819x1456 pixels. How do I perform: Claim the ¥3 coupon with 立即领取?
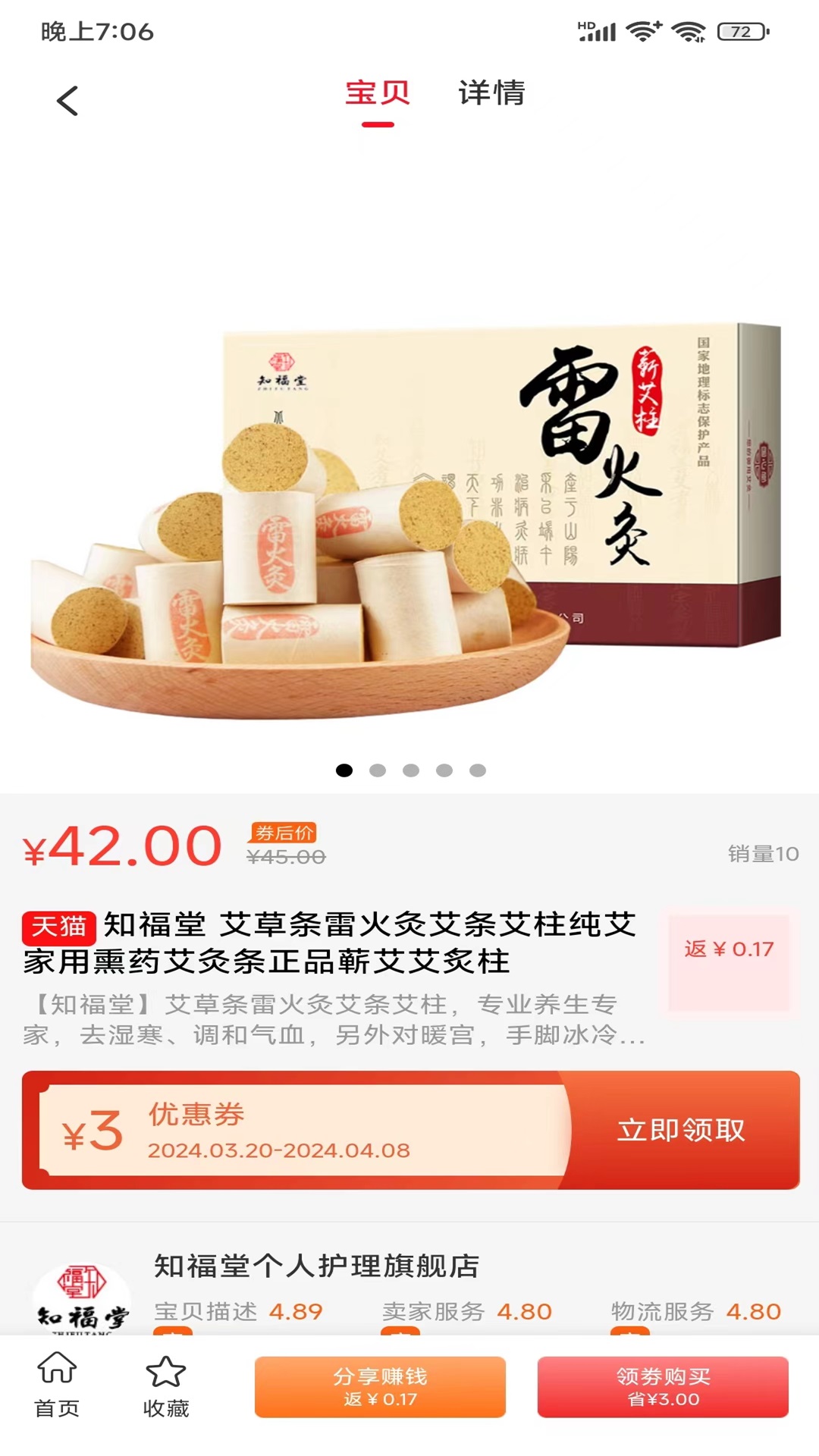[680, 1130]
